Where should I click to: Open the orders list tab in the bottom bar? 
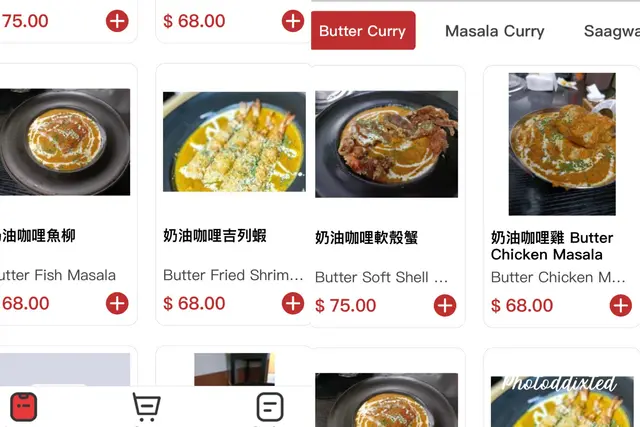pos(270,407)
